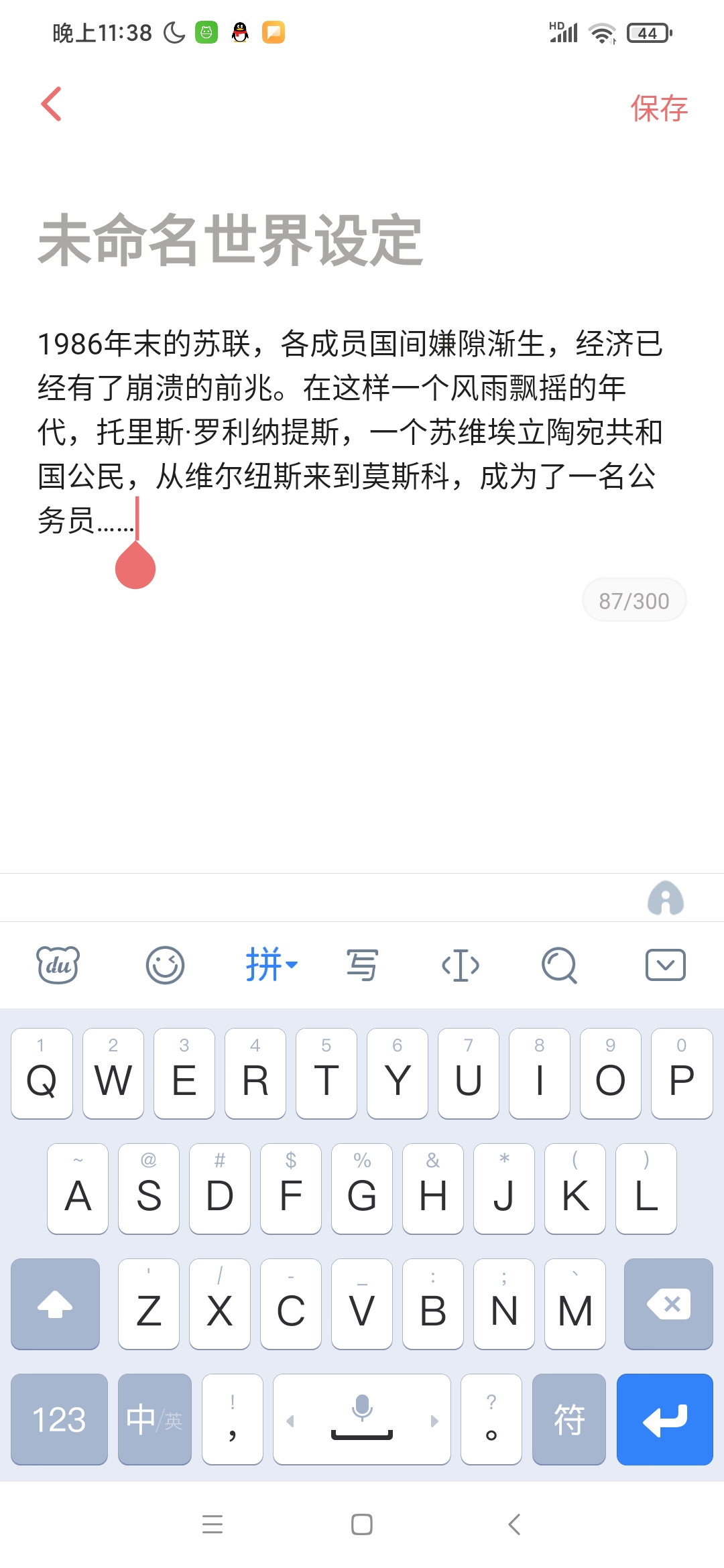Open the 拼 input method dropdown
The height and width of the screenshot is (1568, 724).
coord(271,965)
